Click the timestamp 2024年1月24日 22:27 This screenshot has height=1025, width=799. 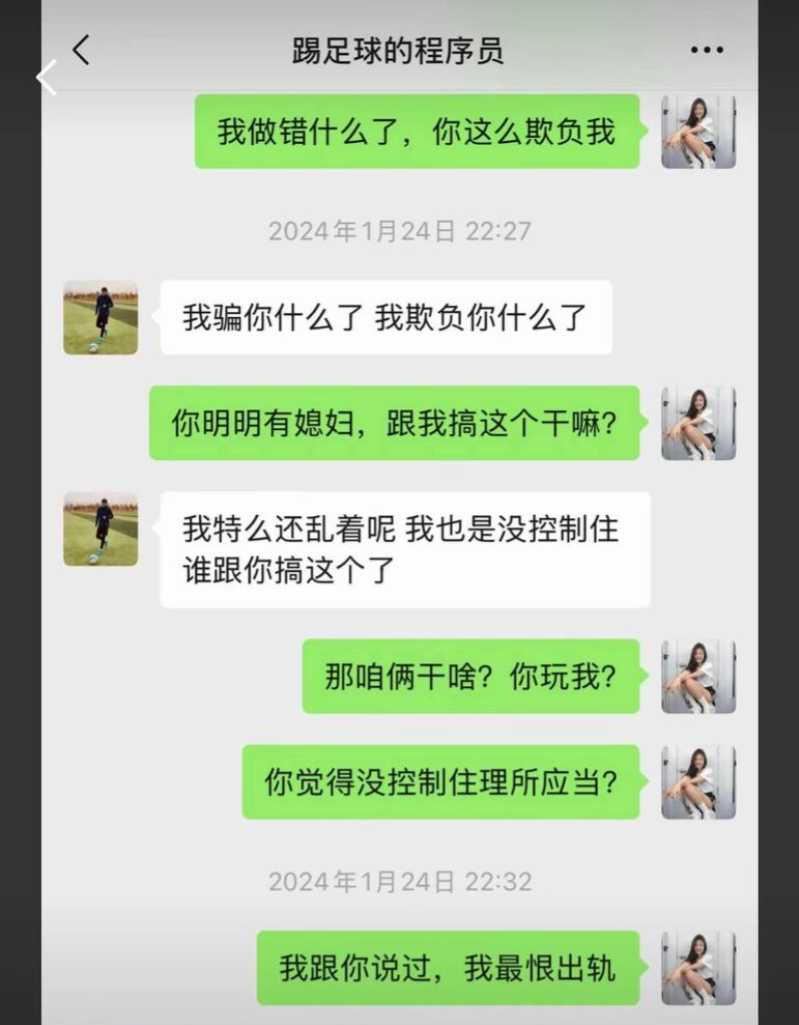(x=399, y=231)
